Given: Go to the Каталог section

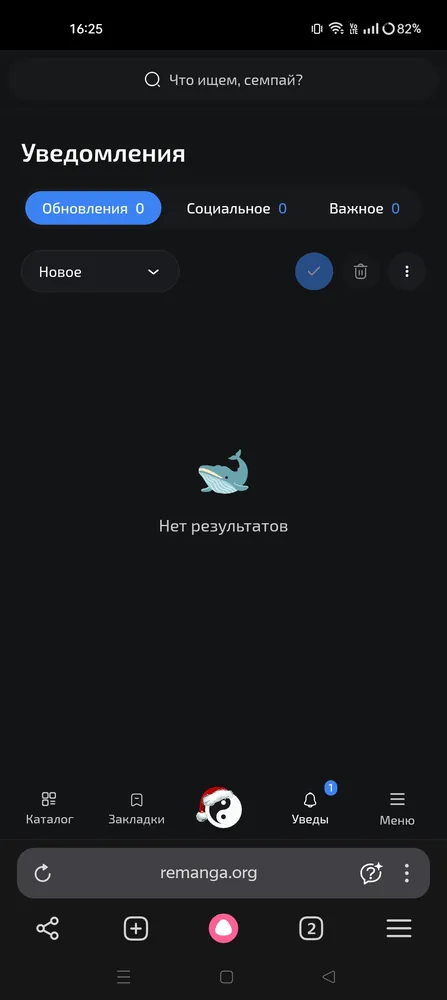Looking at the screenshot, I should 50,809.
